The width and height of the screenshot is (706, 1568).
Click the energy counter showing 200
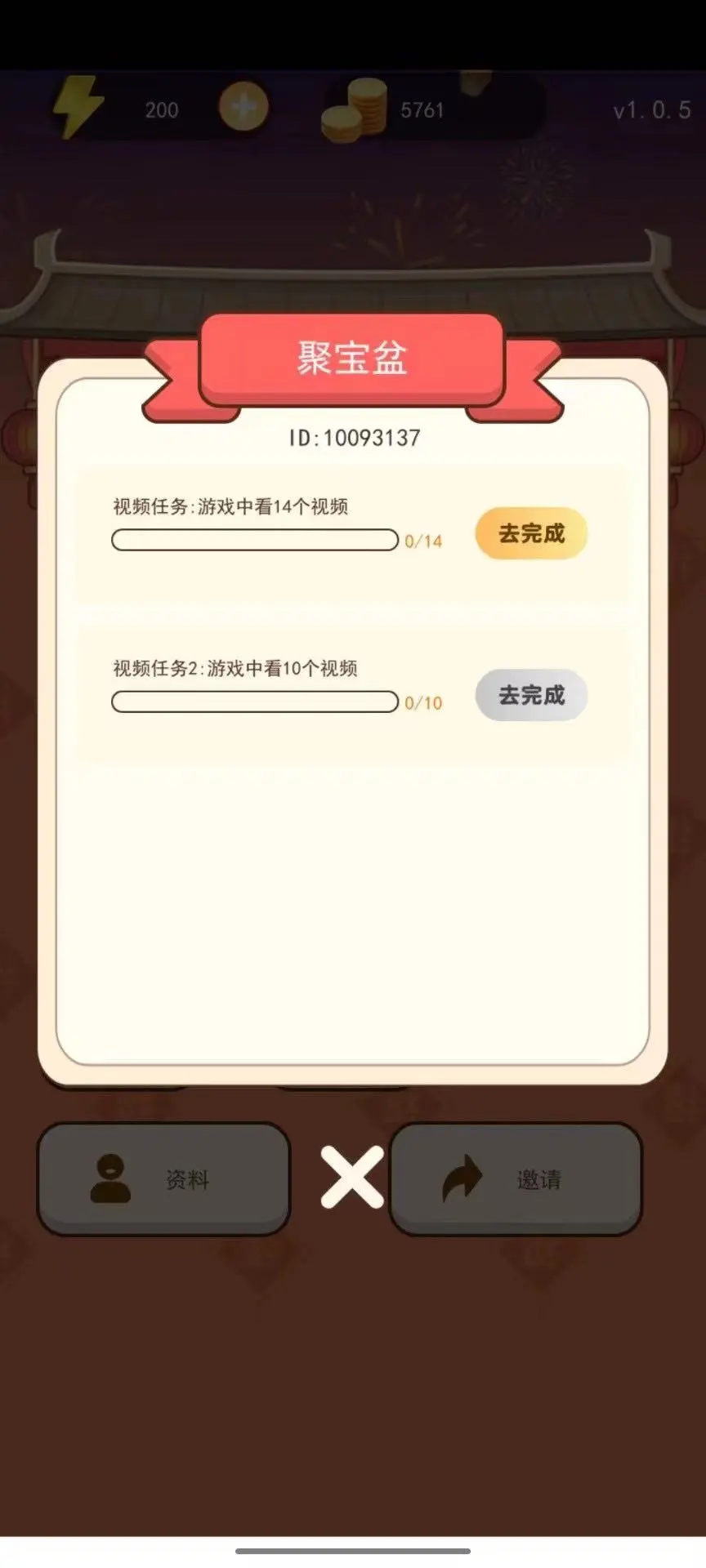click(161, 110)
